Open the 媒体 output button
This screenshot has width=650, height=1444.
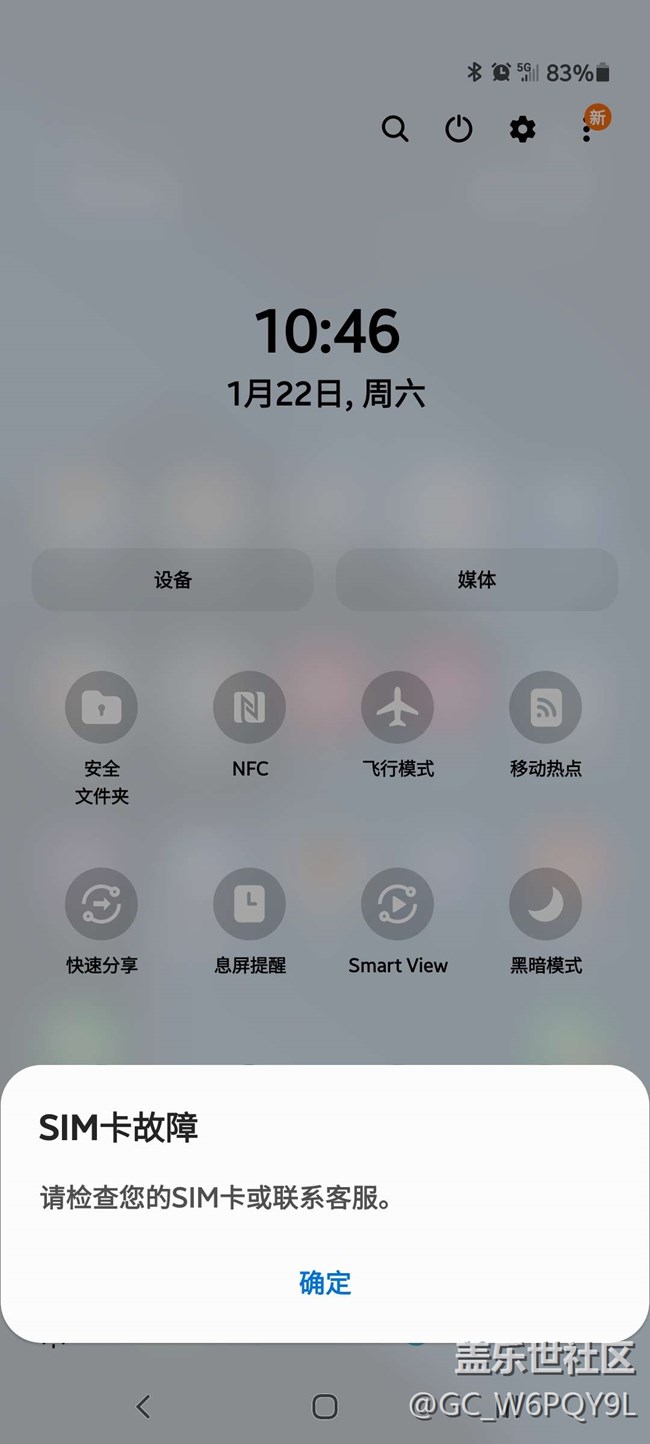[477, 580]
